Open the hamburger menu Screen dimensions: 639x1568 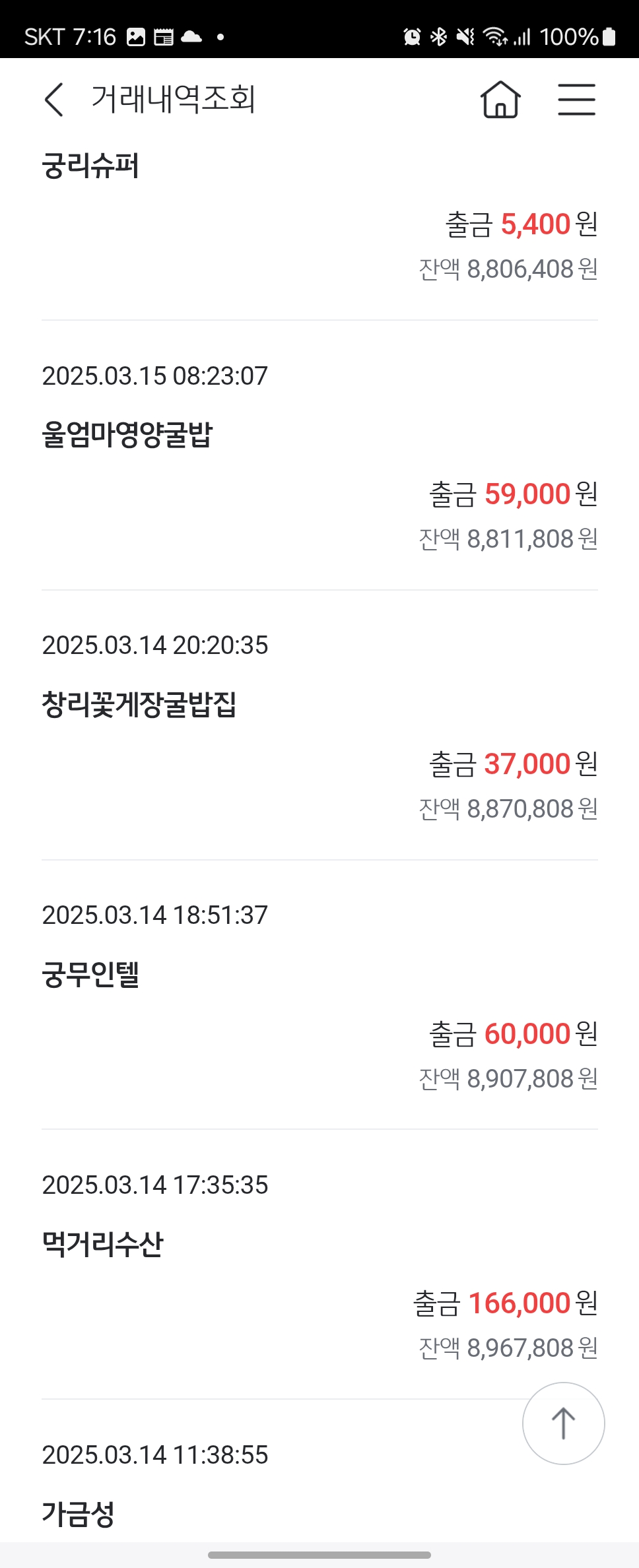pos(576,100)
